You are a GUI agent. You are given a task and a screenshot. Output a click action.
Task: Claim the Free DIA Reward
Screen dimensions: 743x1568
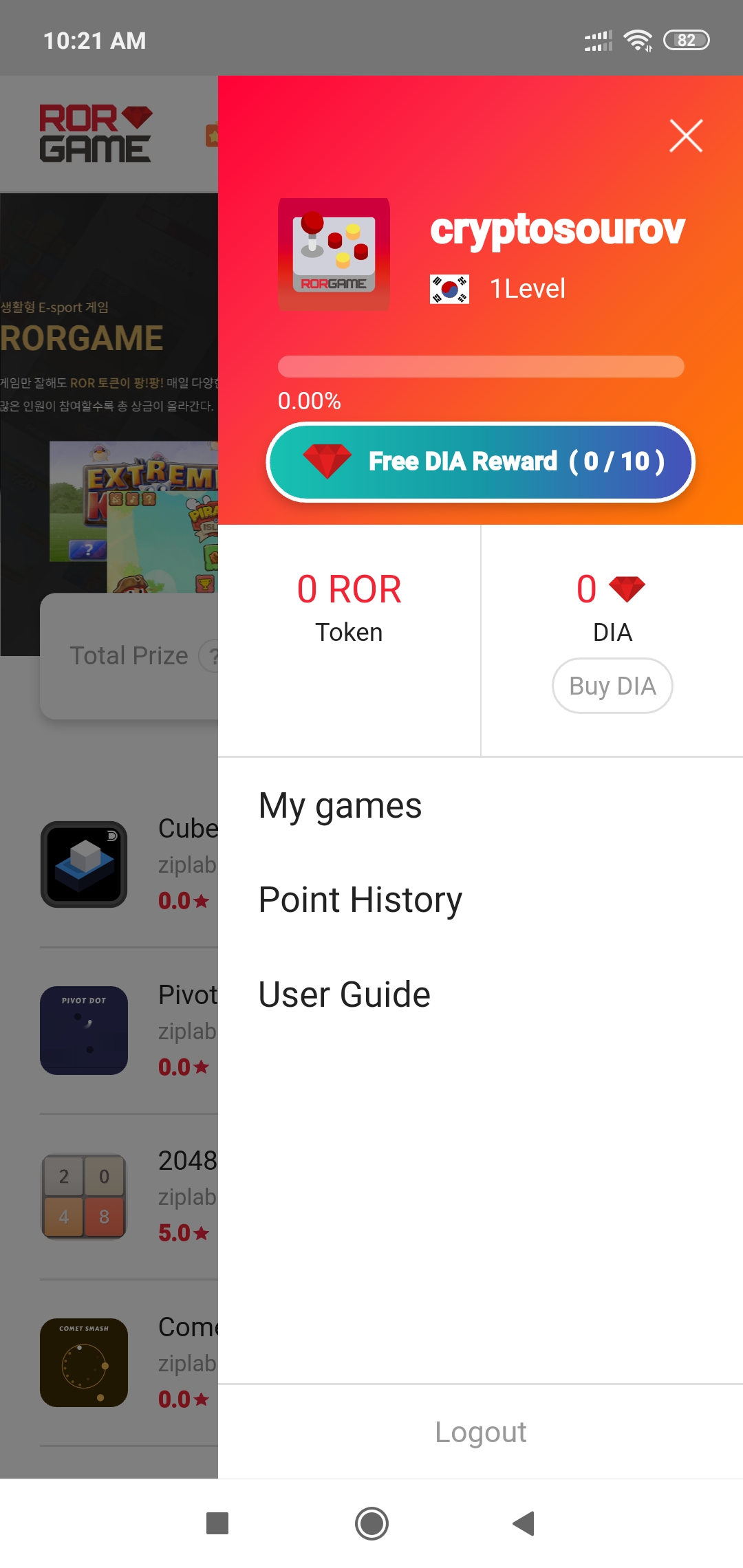coord(480,461)
